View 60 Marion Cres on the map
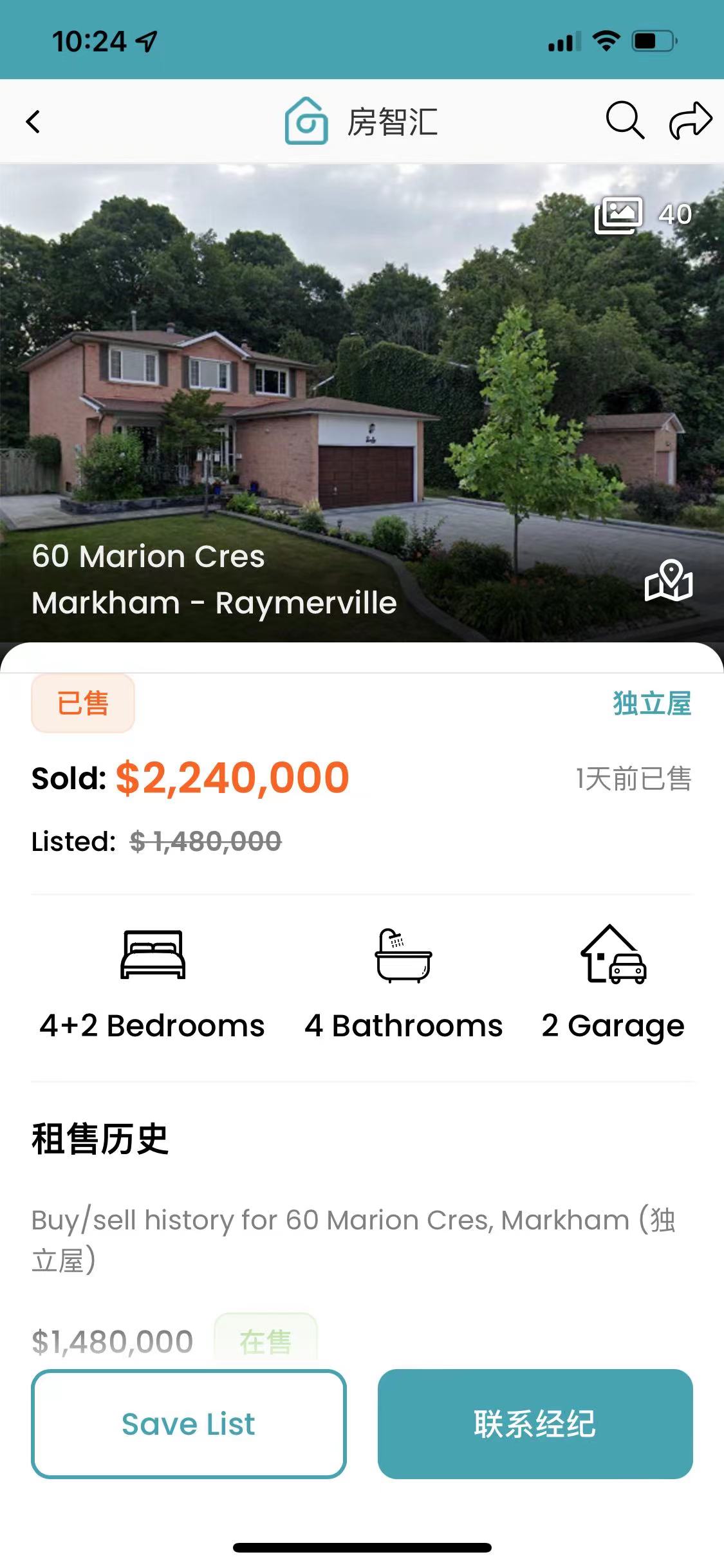The image size is (724, 1568). [669, 581]
